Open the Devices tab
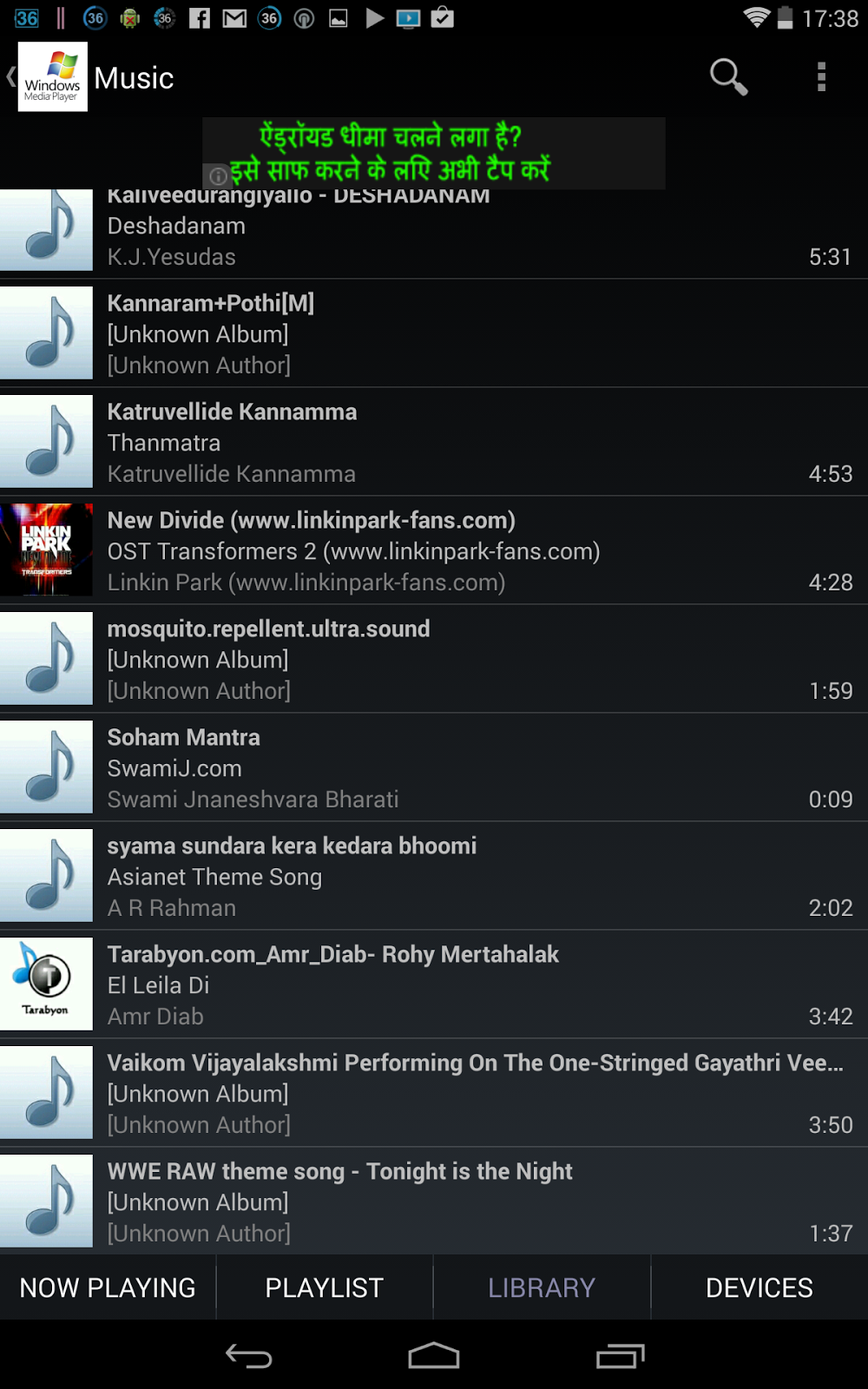868x1389 pixels. [x=759, y=1287]
